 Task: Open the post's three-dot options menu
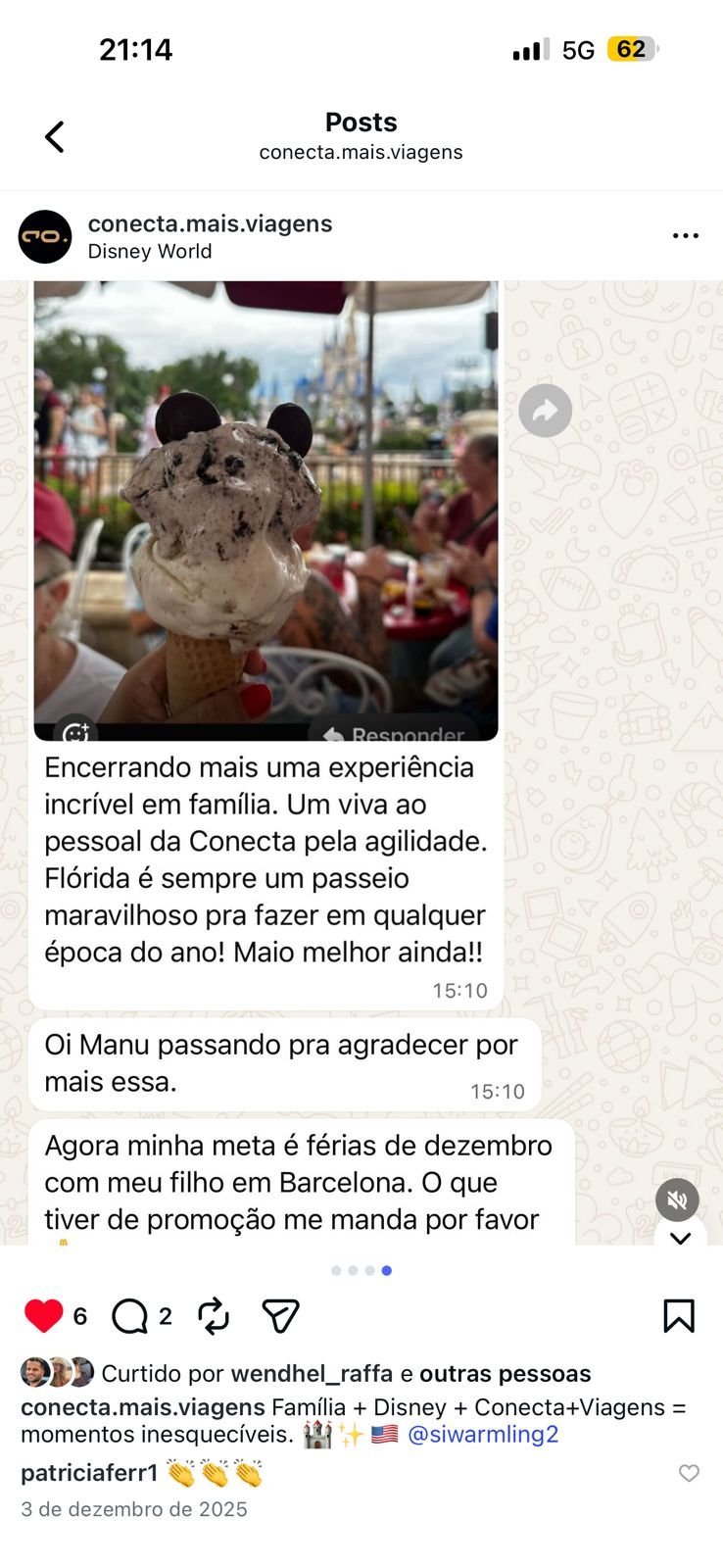coord(685,236)
